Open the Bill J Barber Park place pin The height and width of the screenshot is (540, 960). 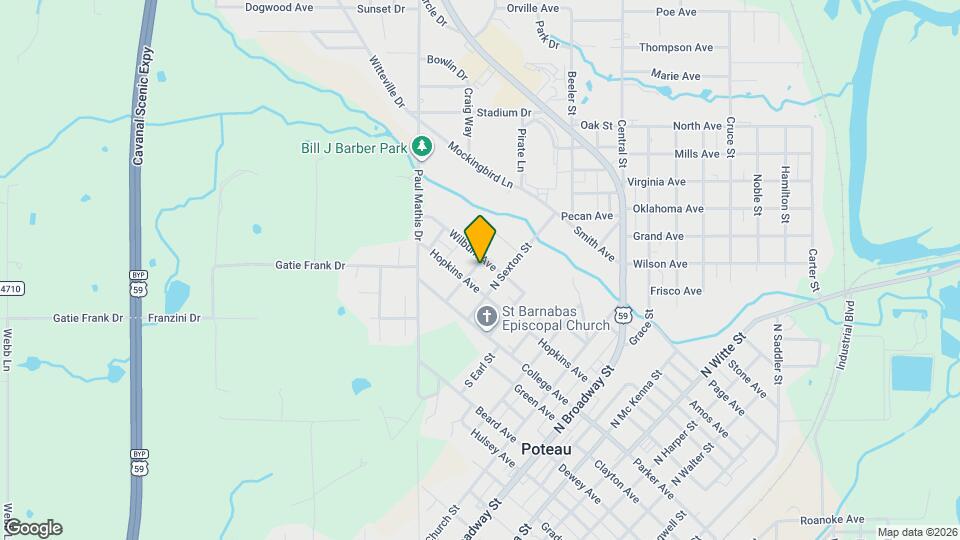pyautogui.click(x=422, y=147)
